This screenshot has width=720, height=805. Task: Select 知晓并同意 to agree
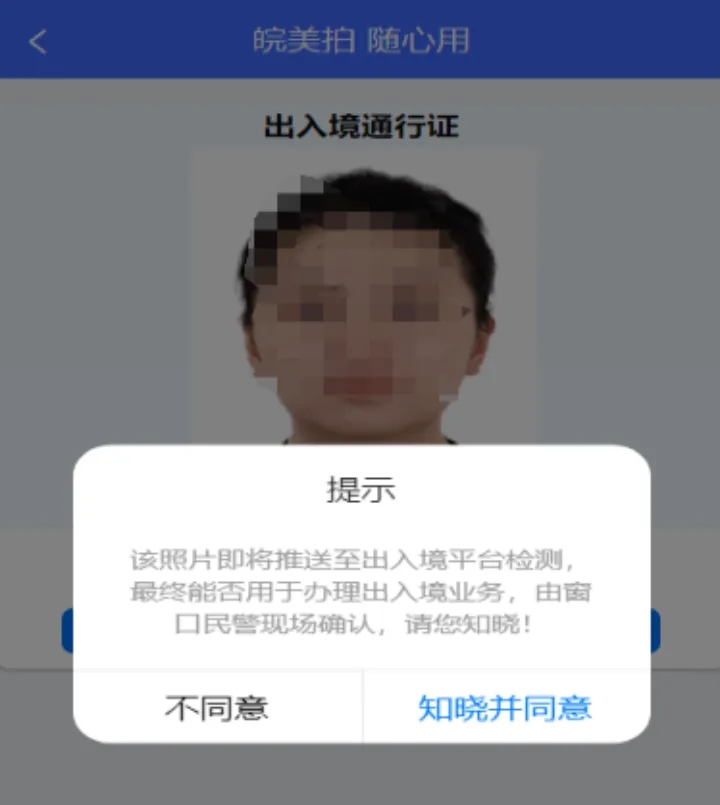pyautogui.click(x=505, y=708)
